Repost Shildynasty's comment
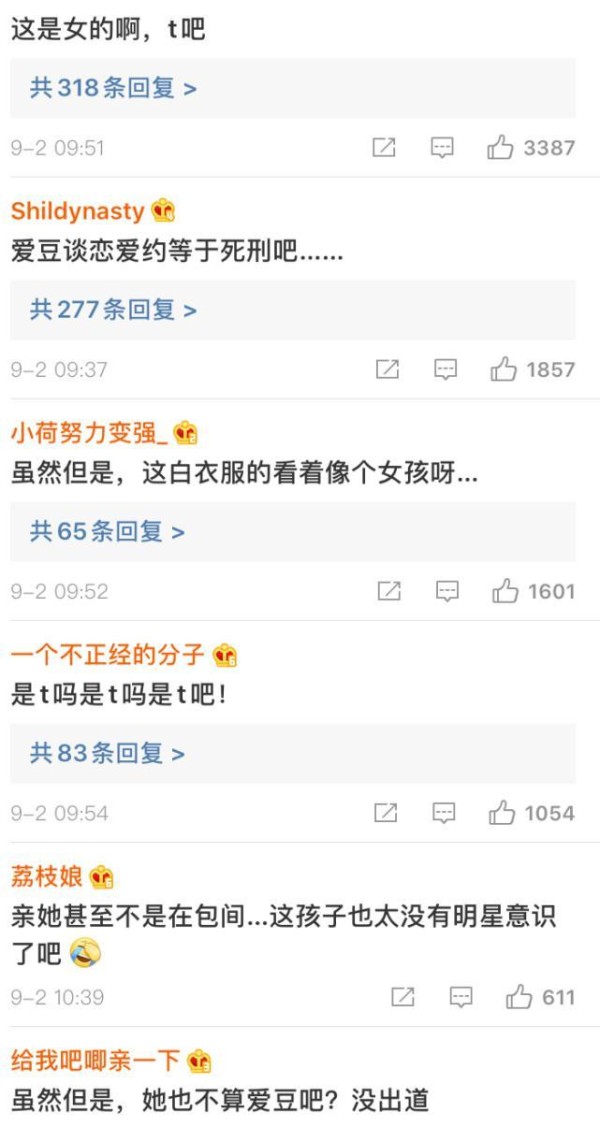 [387, 370]
